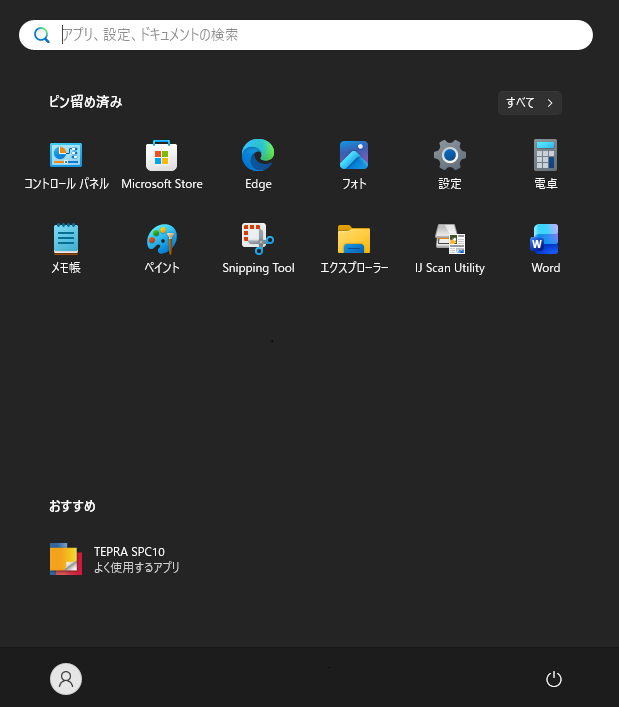Launch コントロール パネル
The height and width of the screenshot is (707, 619).
66,164
